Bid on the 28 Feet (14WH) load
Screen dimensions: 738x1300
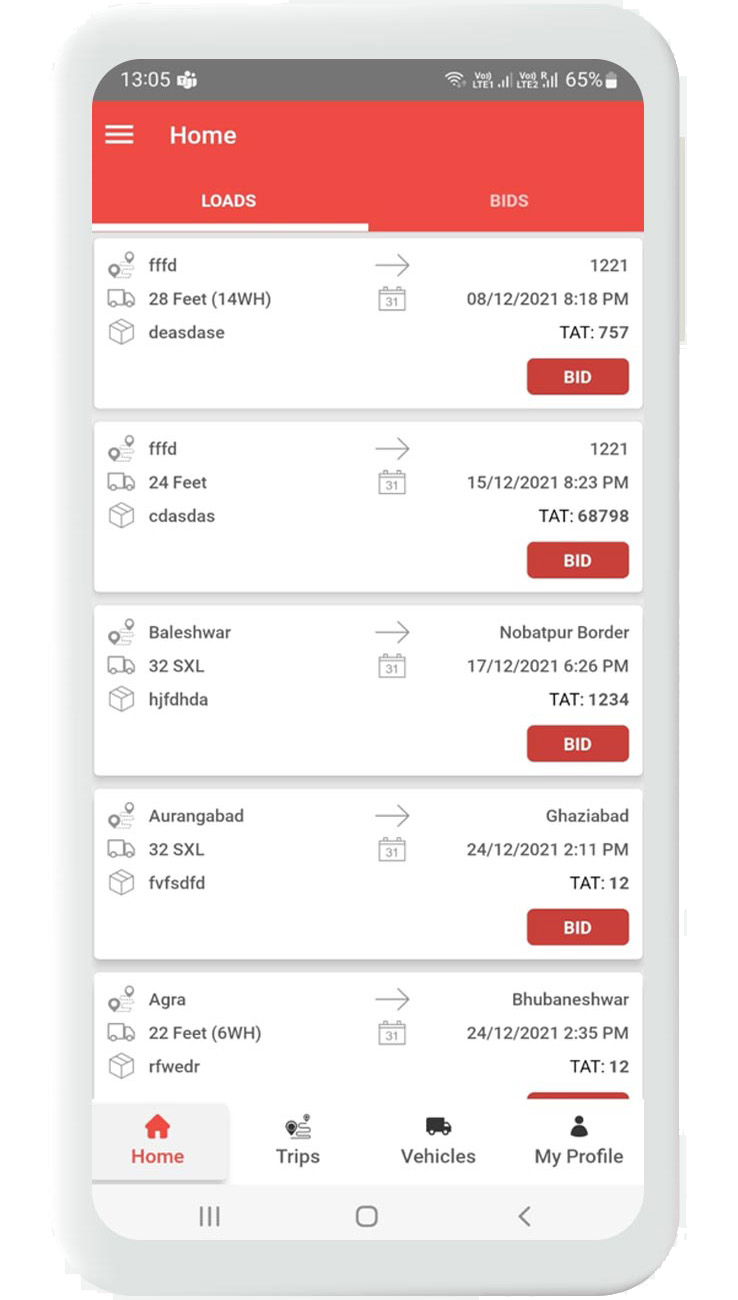tap(577, 377)
